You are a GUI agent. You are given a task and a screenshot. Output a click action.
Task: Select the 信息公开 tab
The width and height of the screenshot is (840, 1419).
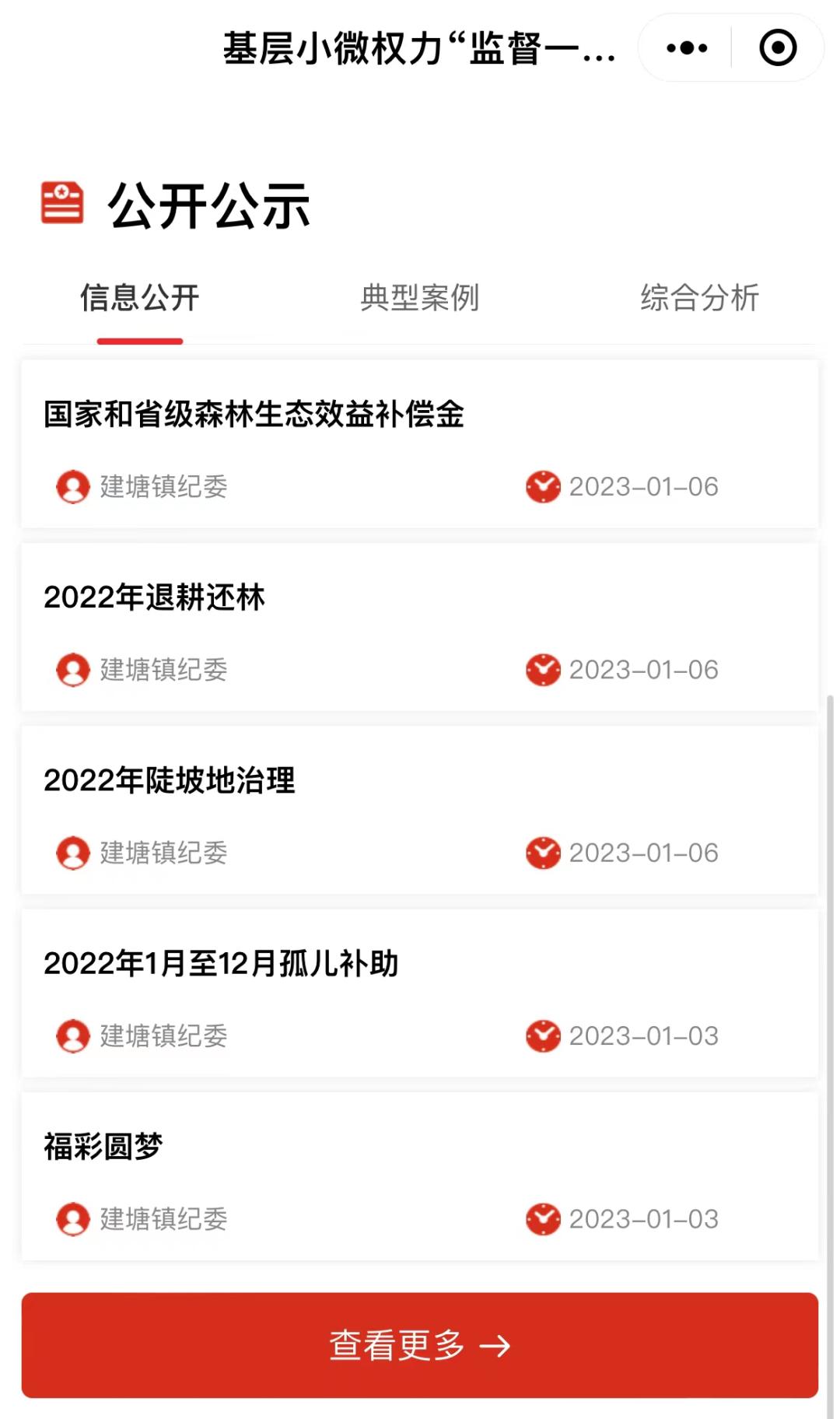pos(140,298)
